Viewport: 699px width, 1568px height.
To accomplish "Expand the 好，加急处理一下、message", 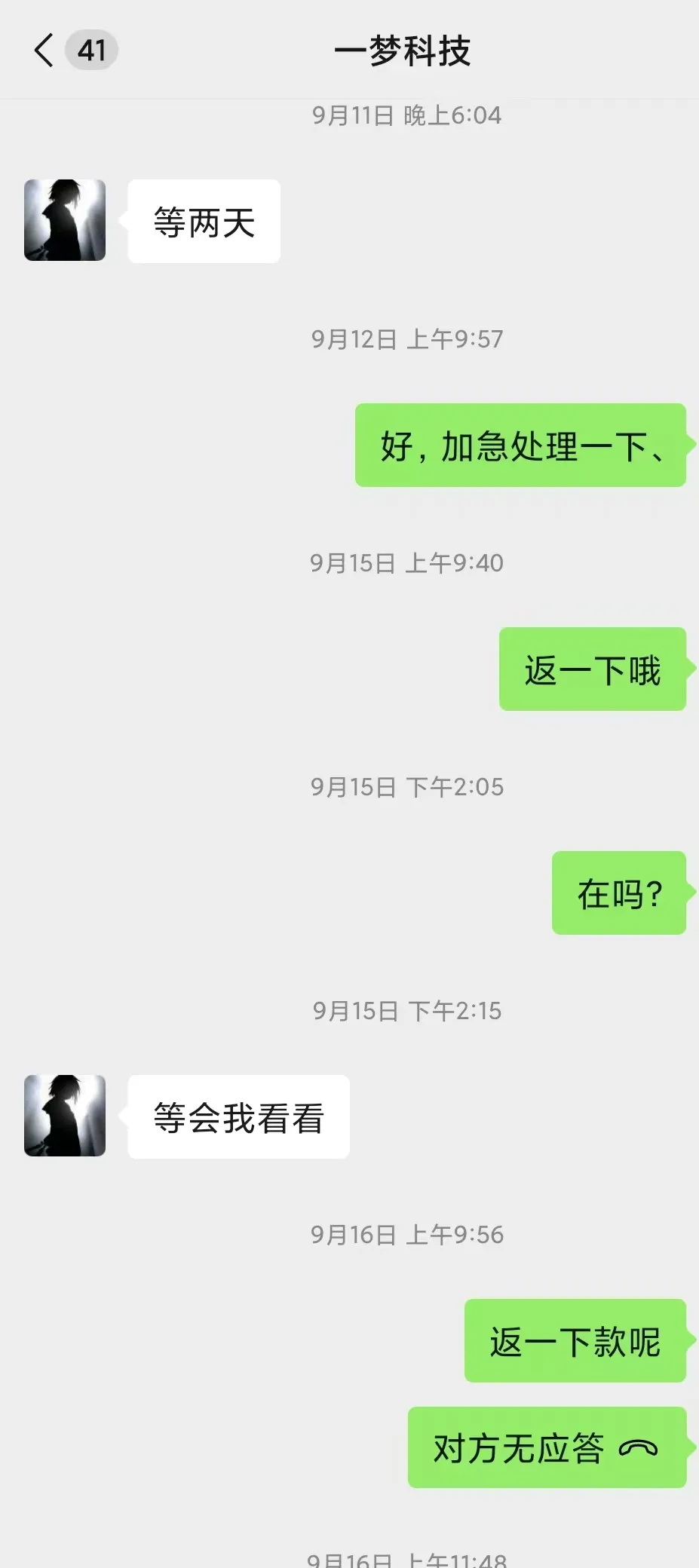I will coord(520,446).
